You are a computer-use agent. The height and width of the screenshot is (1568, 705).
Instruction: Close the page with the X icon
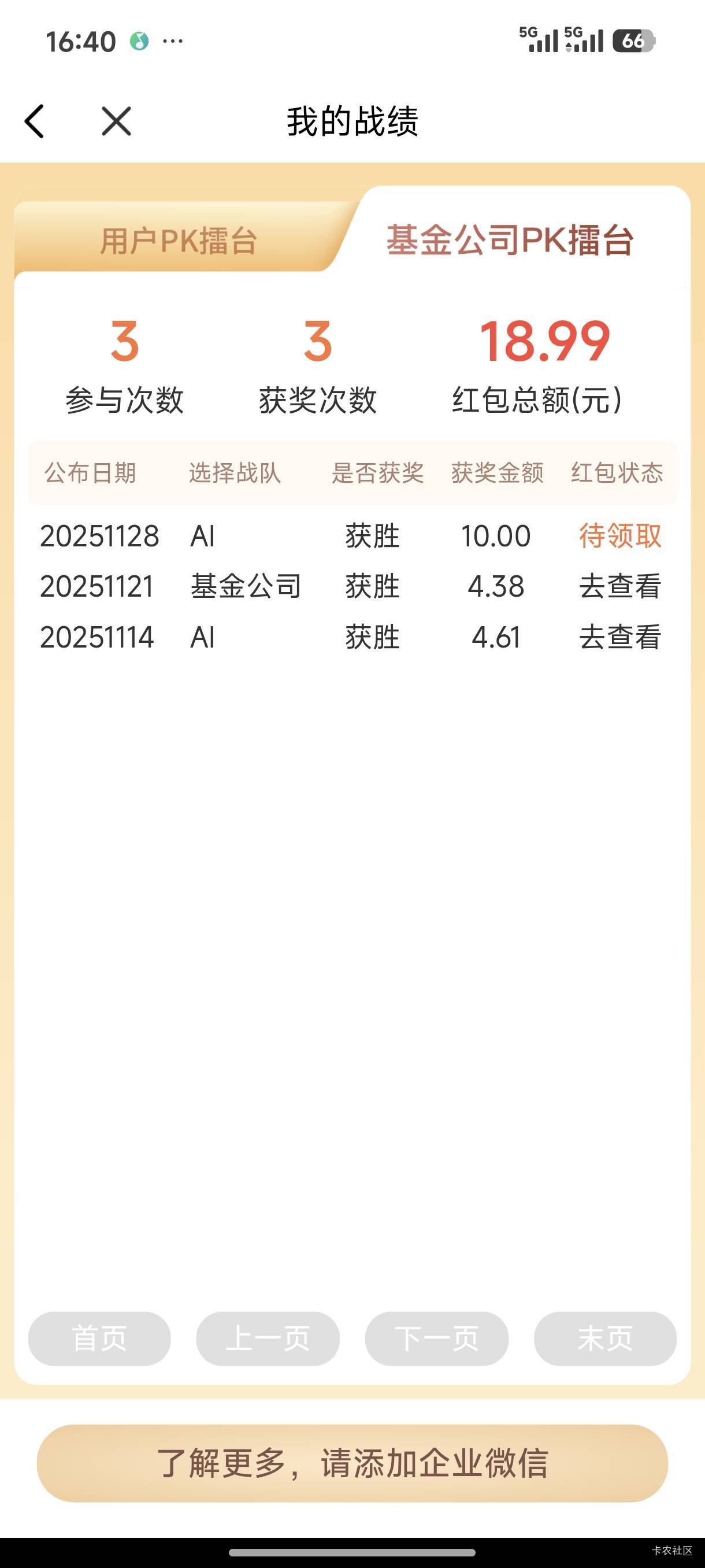click(x=116, y=120)
